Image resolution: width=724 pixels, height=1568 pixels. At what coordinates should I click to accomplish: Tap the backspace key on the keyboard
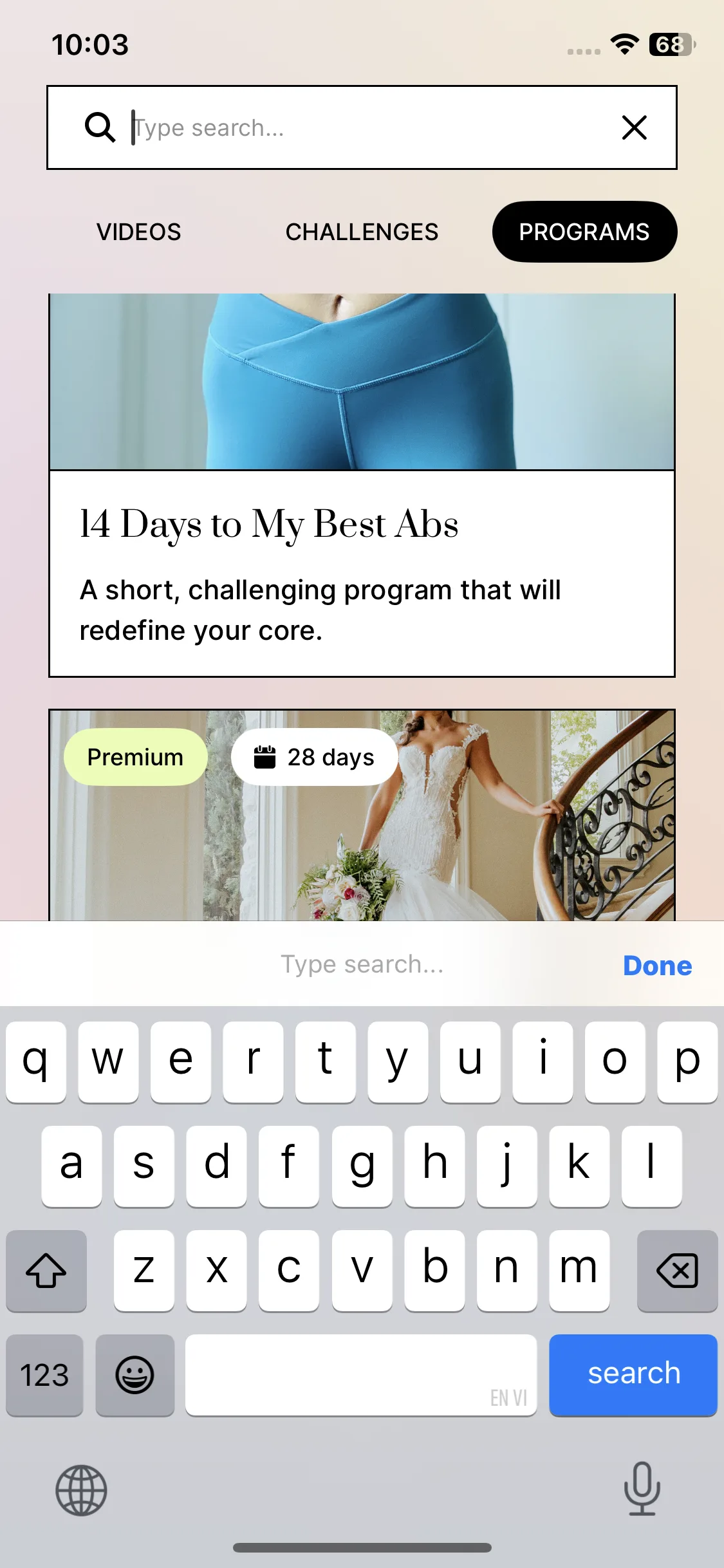pos(677,1271)
